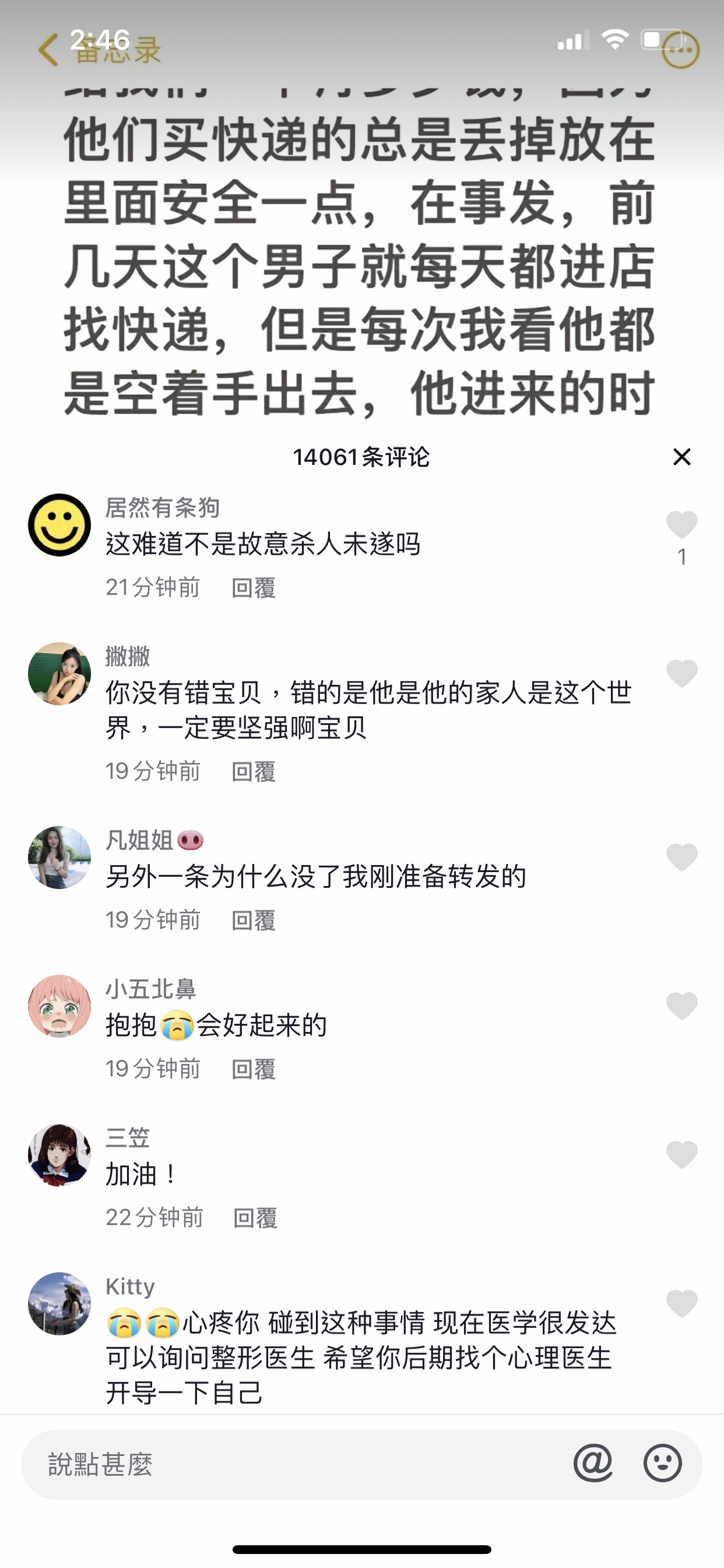
Task: Open 居然有条狗's profile avatar
Action: pos(59,524)
